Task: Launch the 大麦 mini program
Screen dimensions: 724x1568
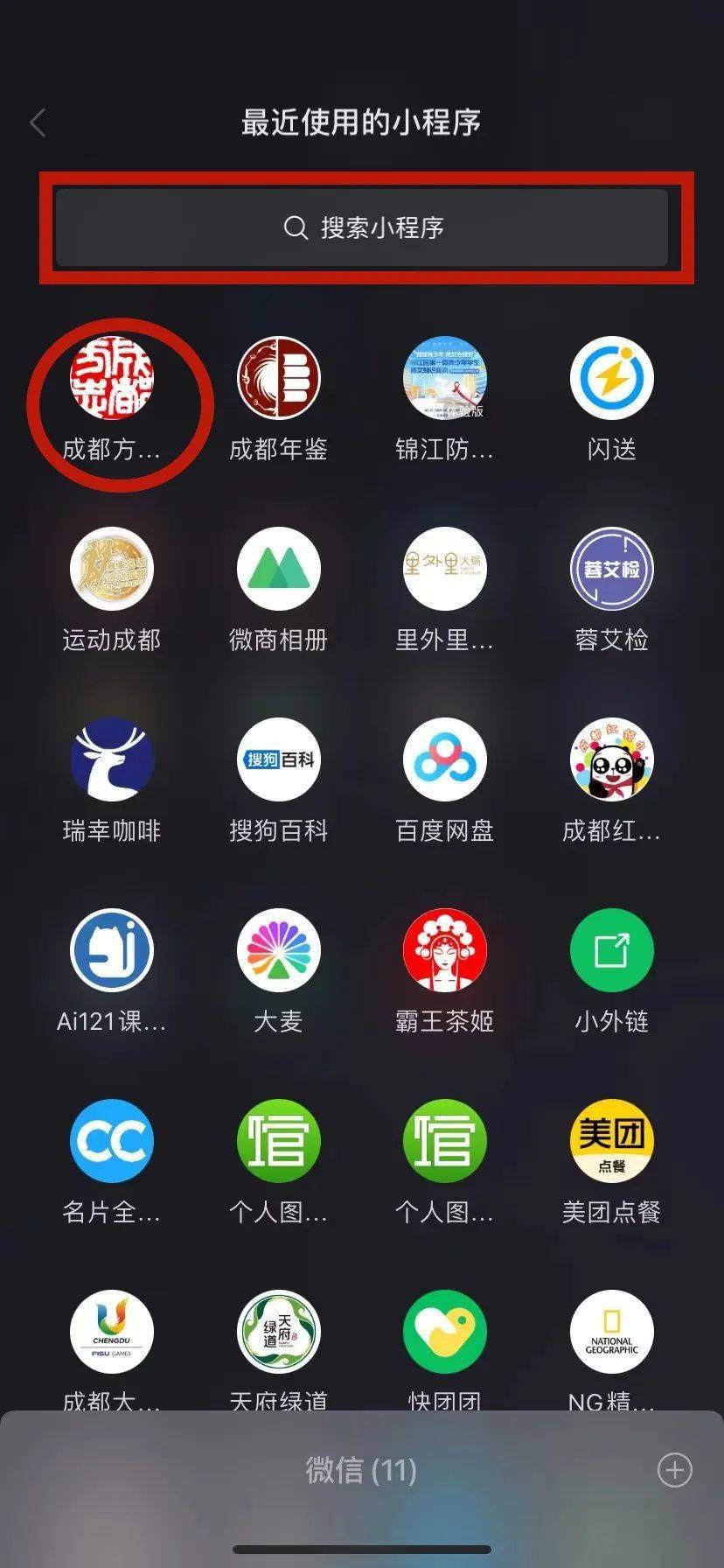Action: pyautogui.click(x=278, y=951)
